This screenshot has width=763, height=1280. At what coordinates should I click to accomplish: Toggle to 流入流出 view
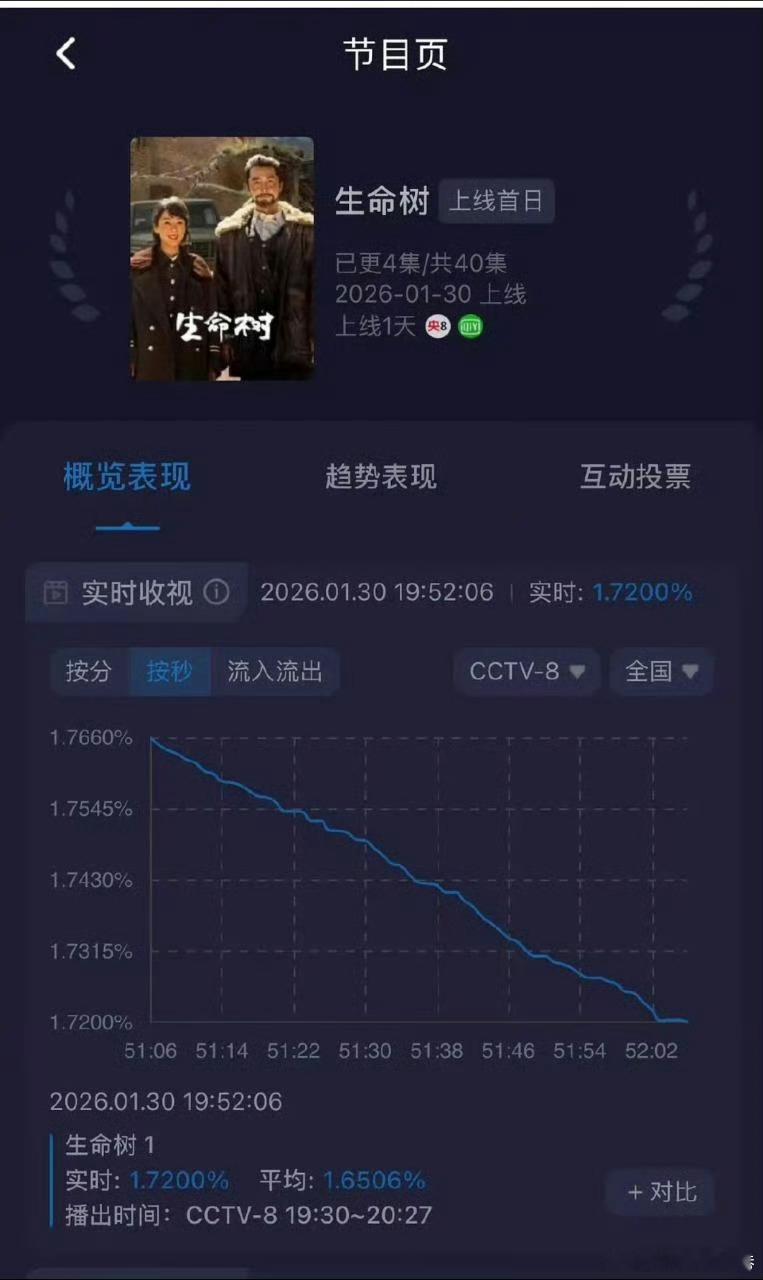click(277, 672)
